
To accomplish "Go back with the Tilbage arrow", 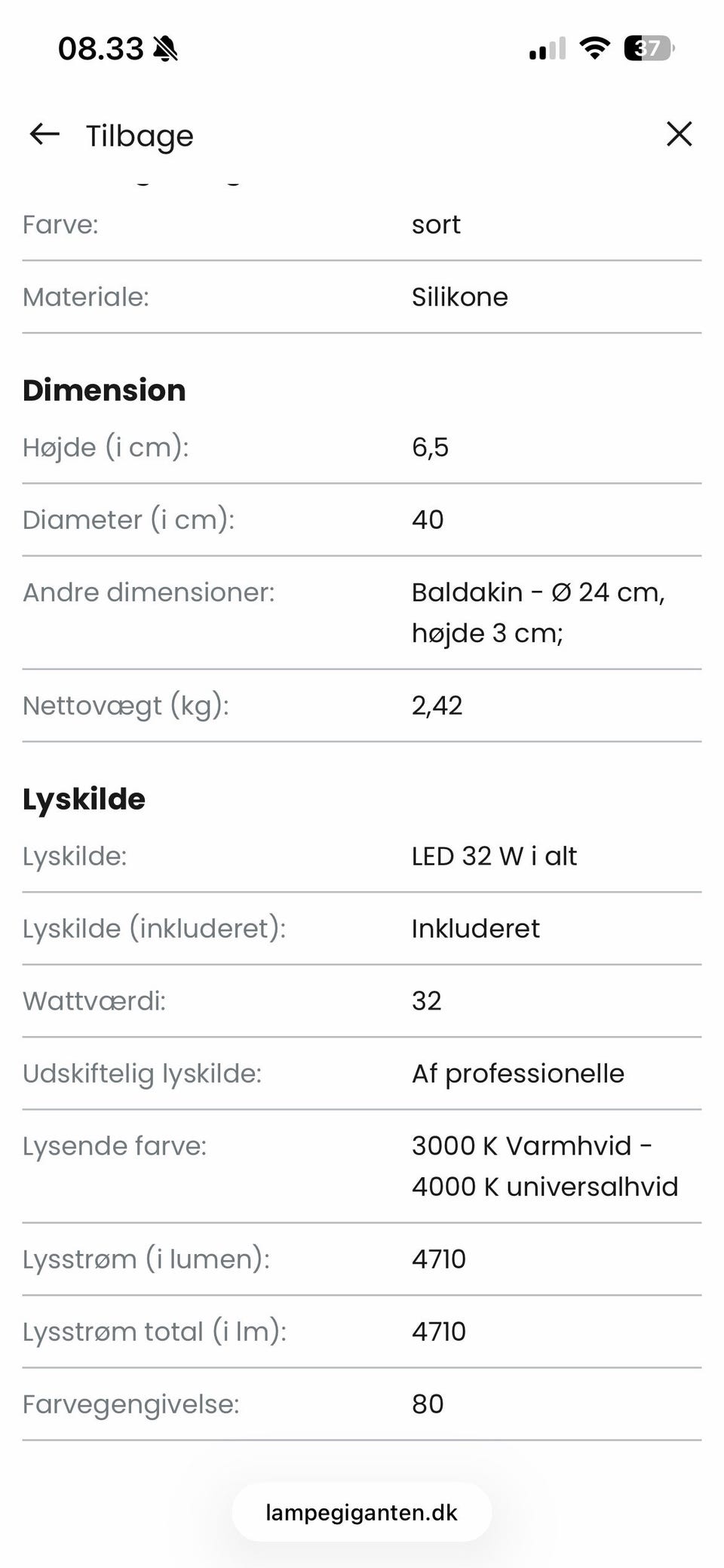I will click(x=44, y=135).
